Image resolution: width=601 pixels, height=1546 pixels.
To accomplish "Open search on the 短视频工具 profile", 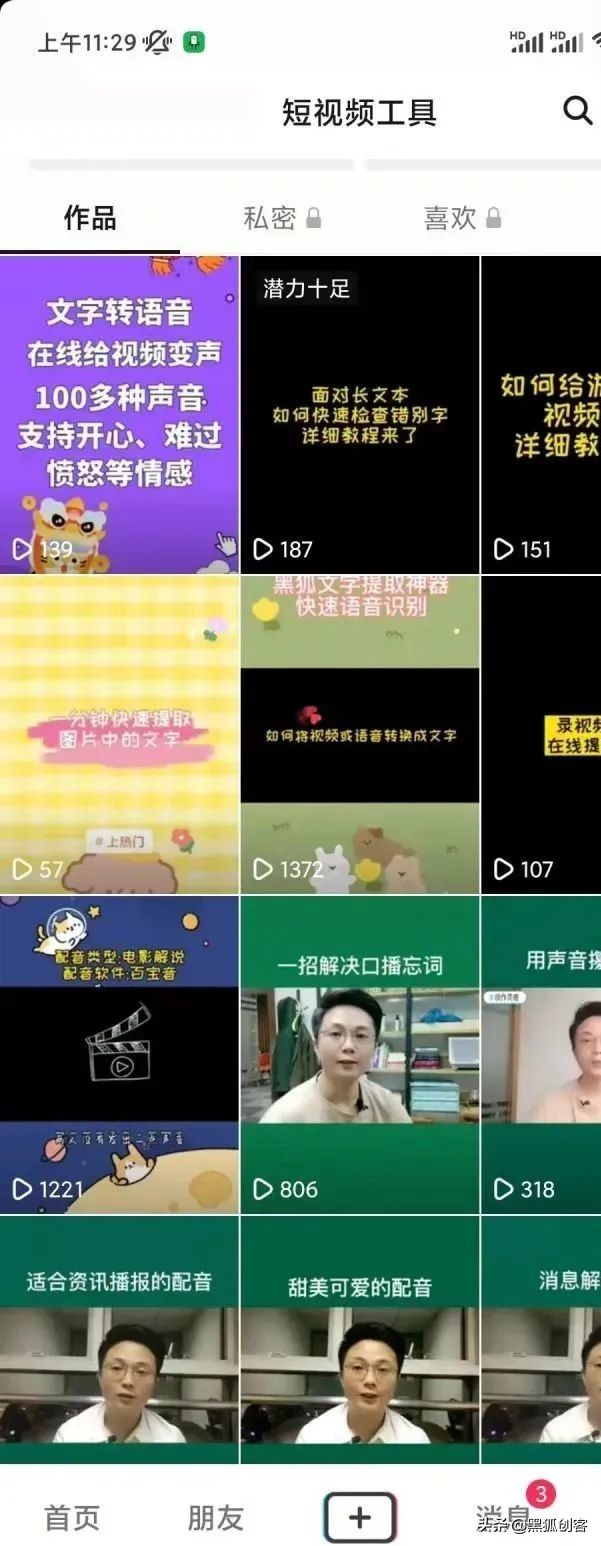I will point(577,110).
